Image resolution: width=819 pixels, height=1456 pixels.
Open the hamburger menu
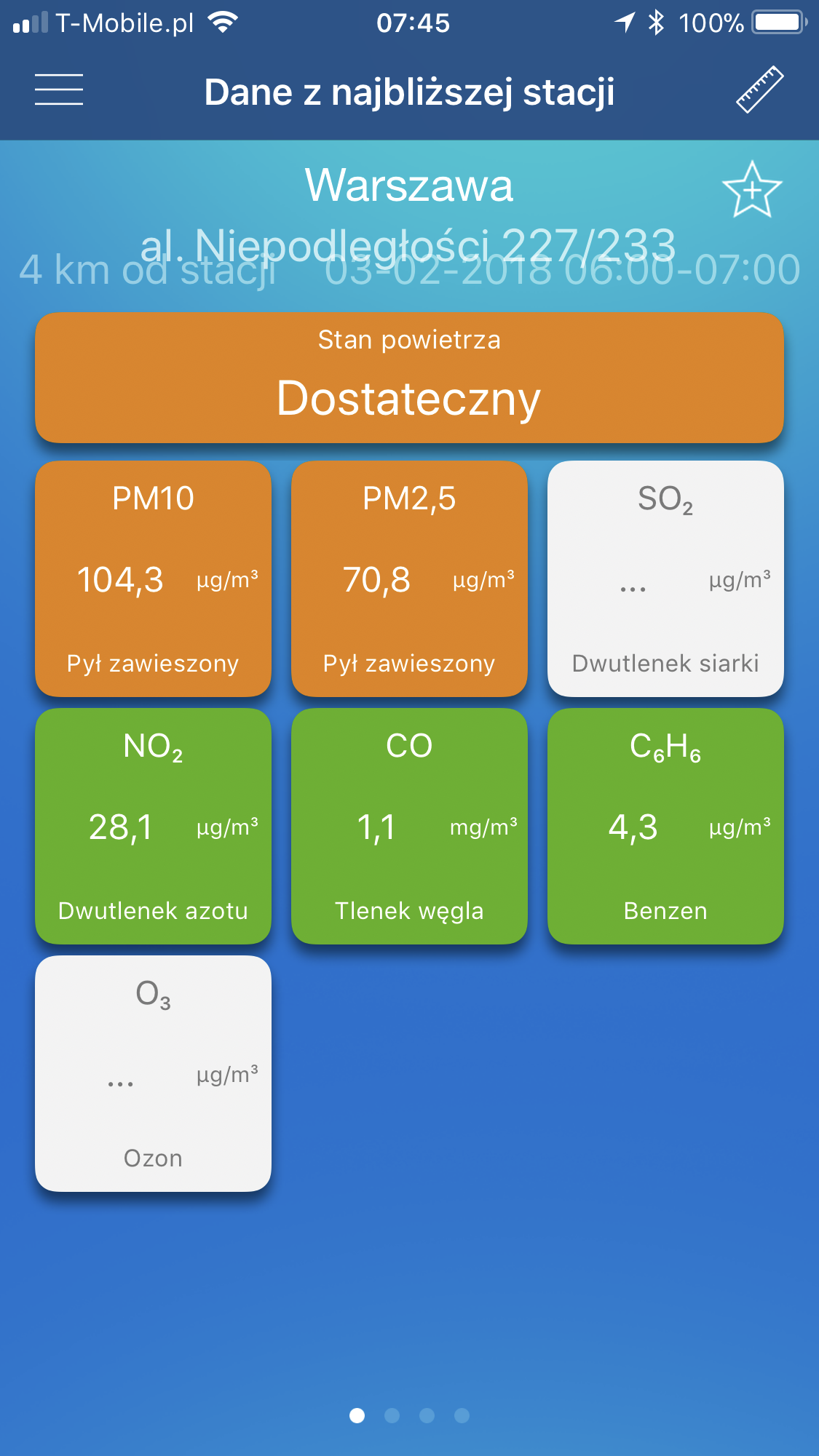pyautogui.click(x=59, y=90)
